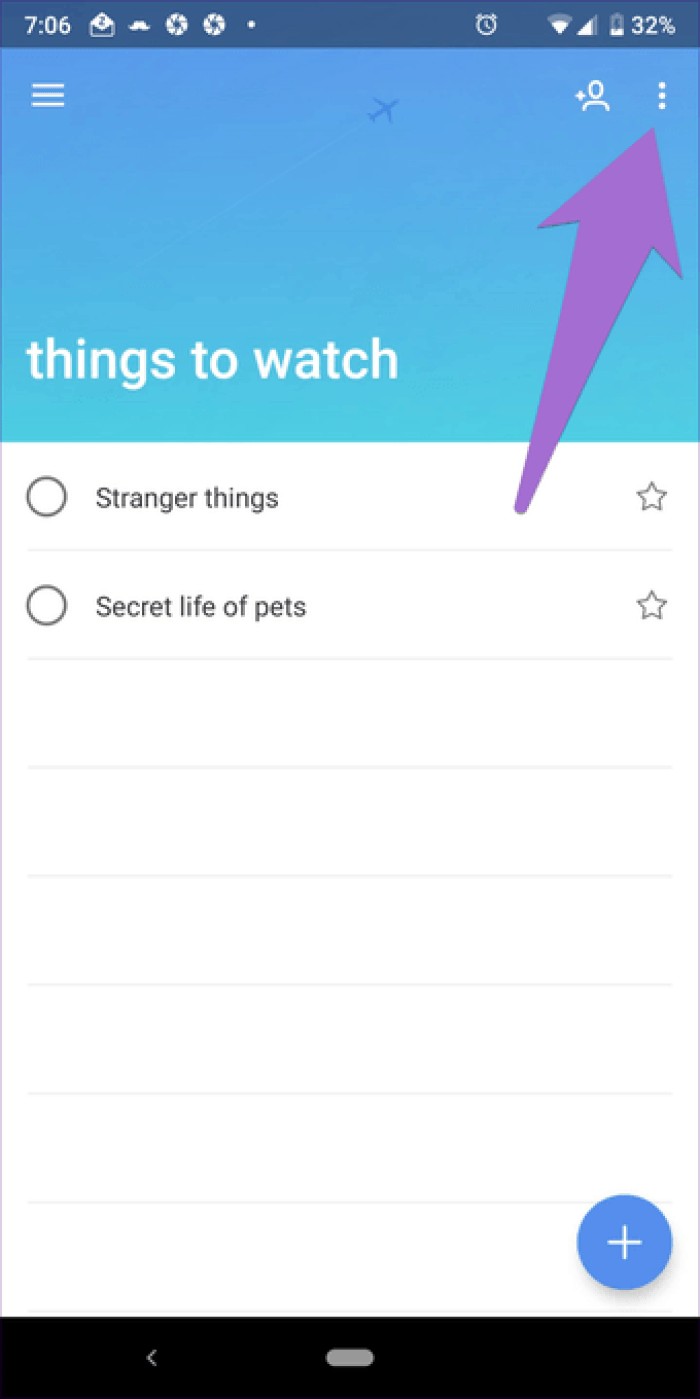Share list via add person icon
Image resolution: width=700 pixels, height=1399 pixels.
coord(592,96)
